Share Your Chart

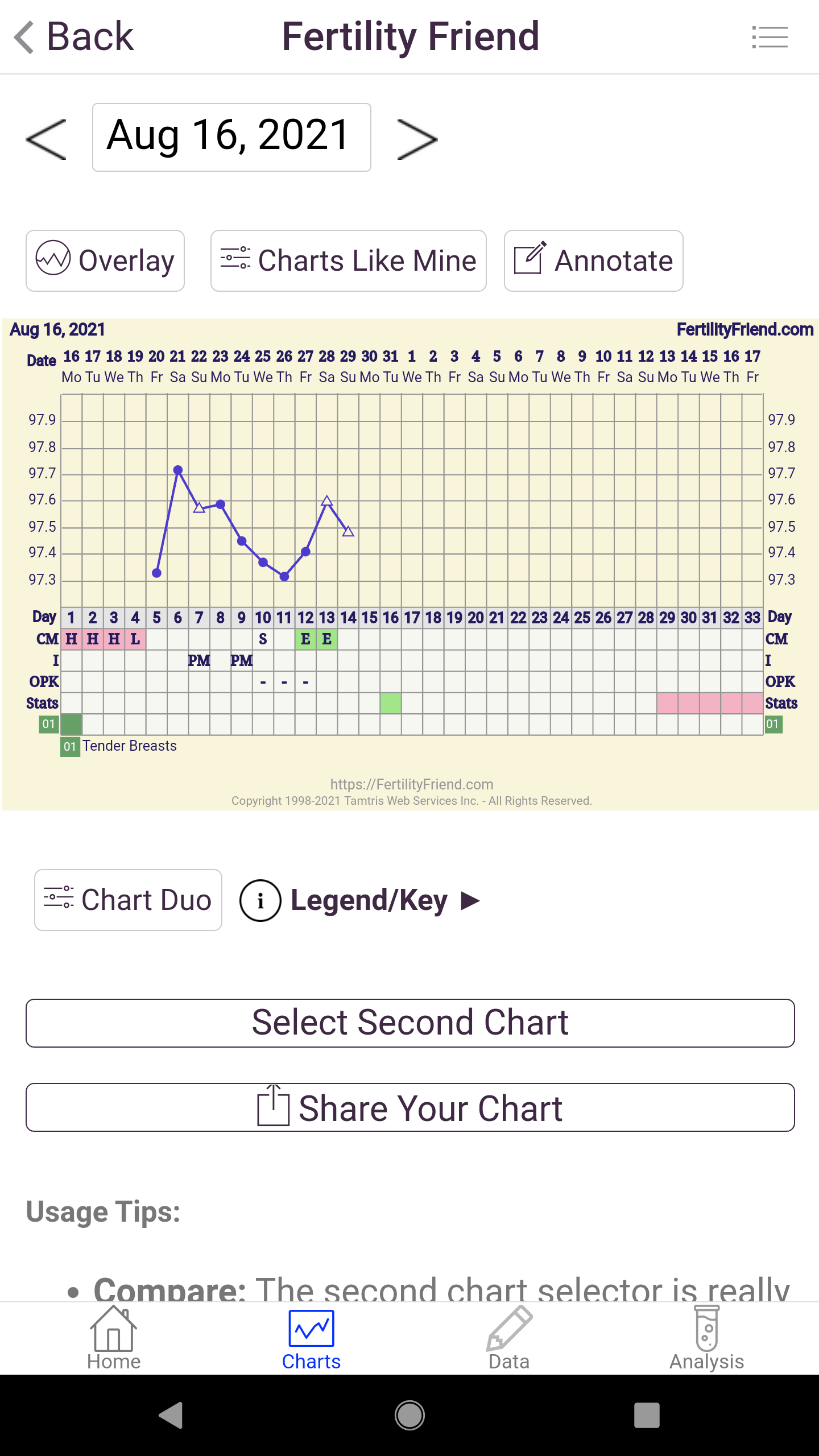click(x=409, y=1107)
